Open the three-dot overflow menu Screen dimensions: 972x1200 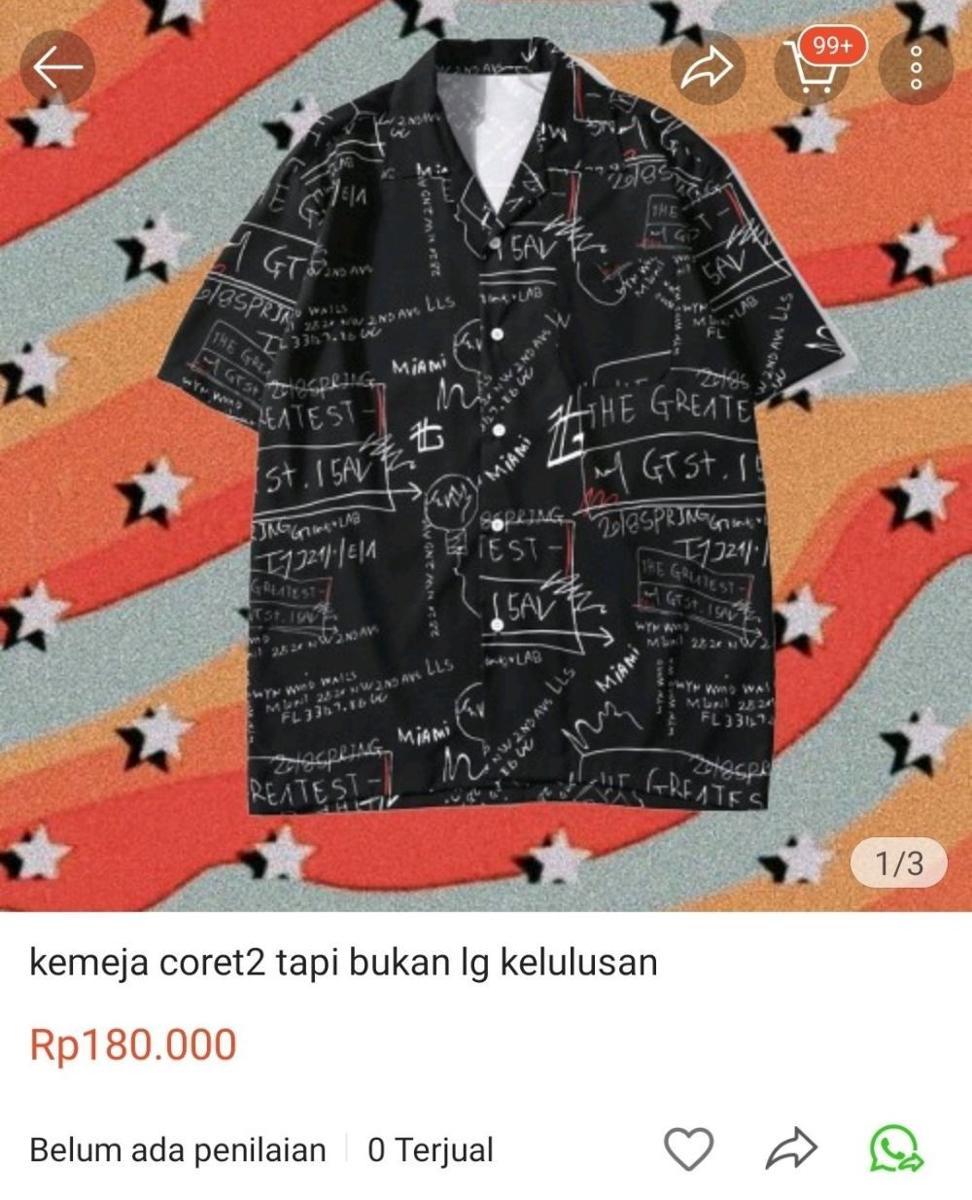click(915, 68)
